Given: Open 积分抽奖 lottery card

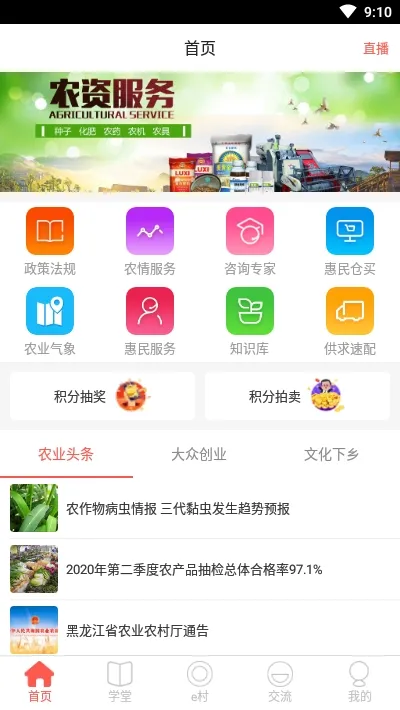Looking at the screenshot, I should click(102, 396).
